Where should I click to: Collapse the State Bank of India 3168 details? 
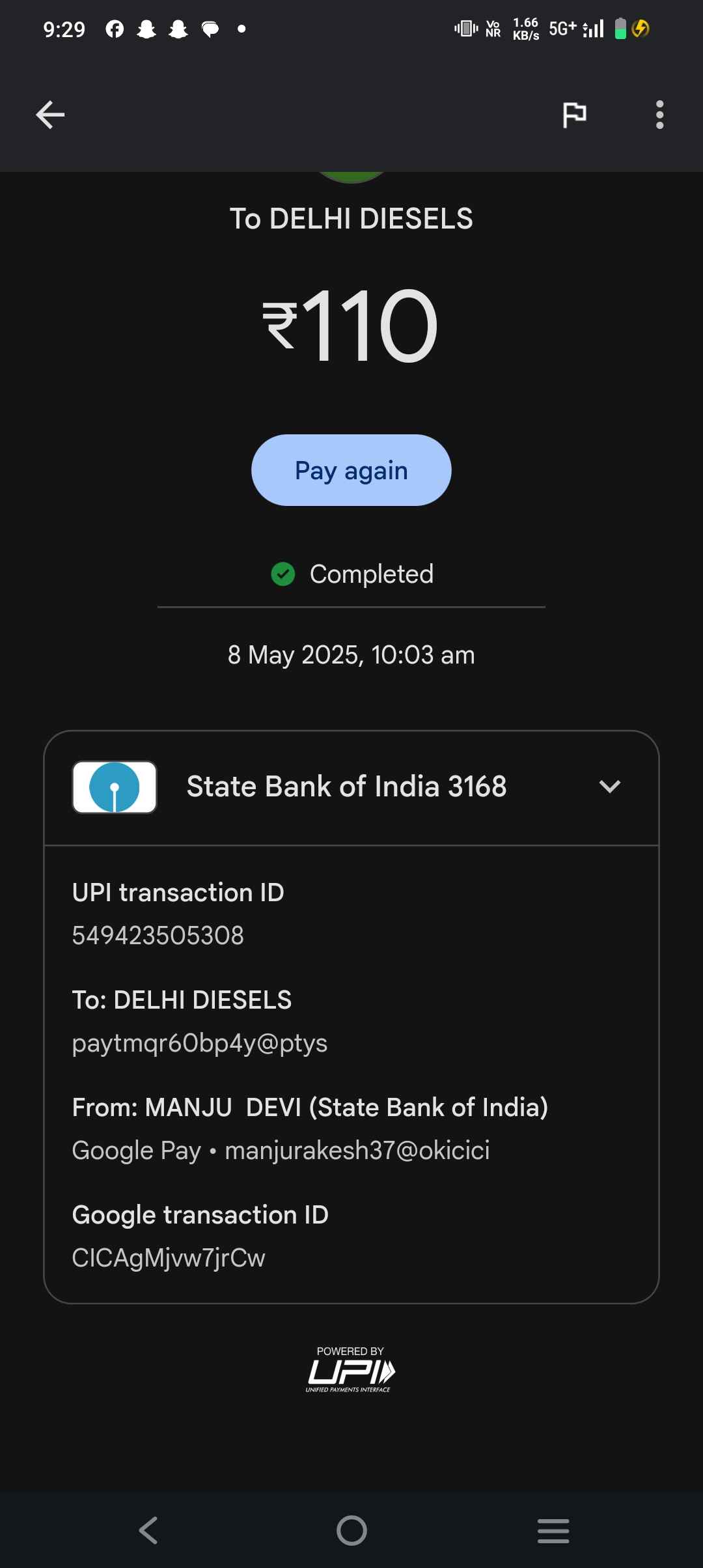click(609, 787)
